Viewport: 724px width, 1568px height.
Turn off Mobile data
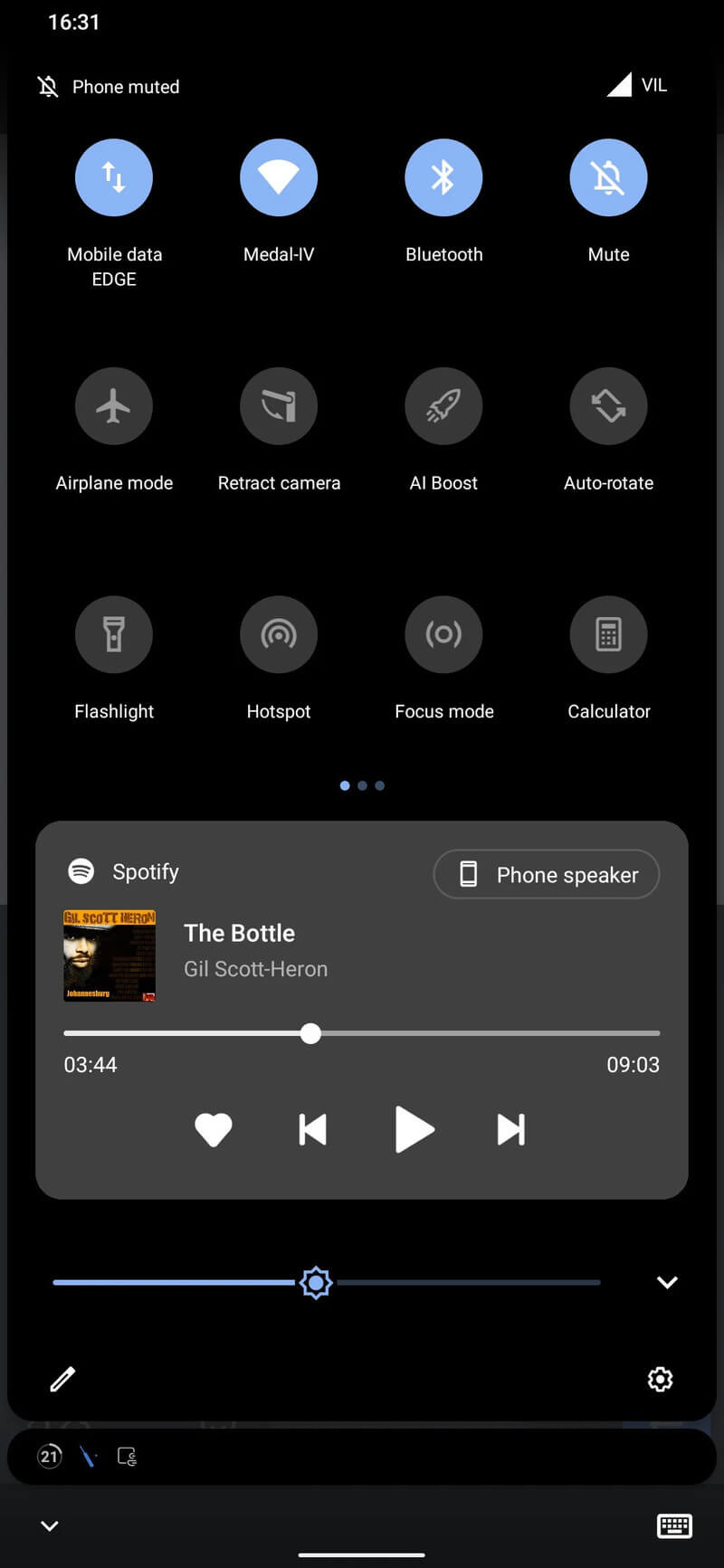pos(114,177)
